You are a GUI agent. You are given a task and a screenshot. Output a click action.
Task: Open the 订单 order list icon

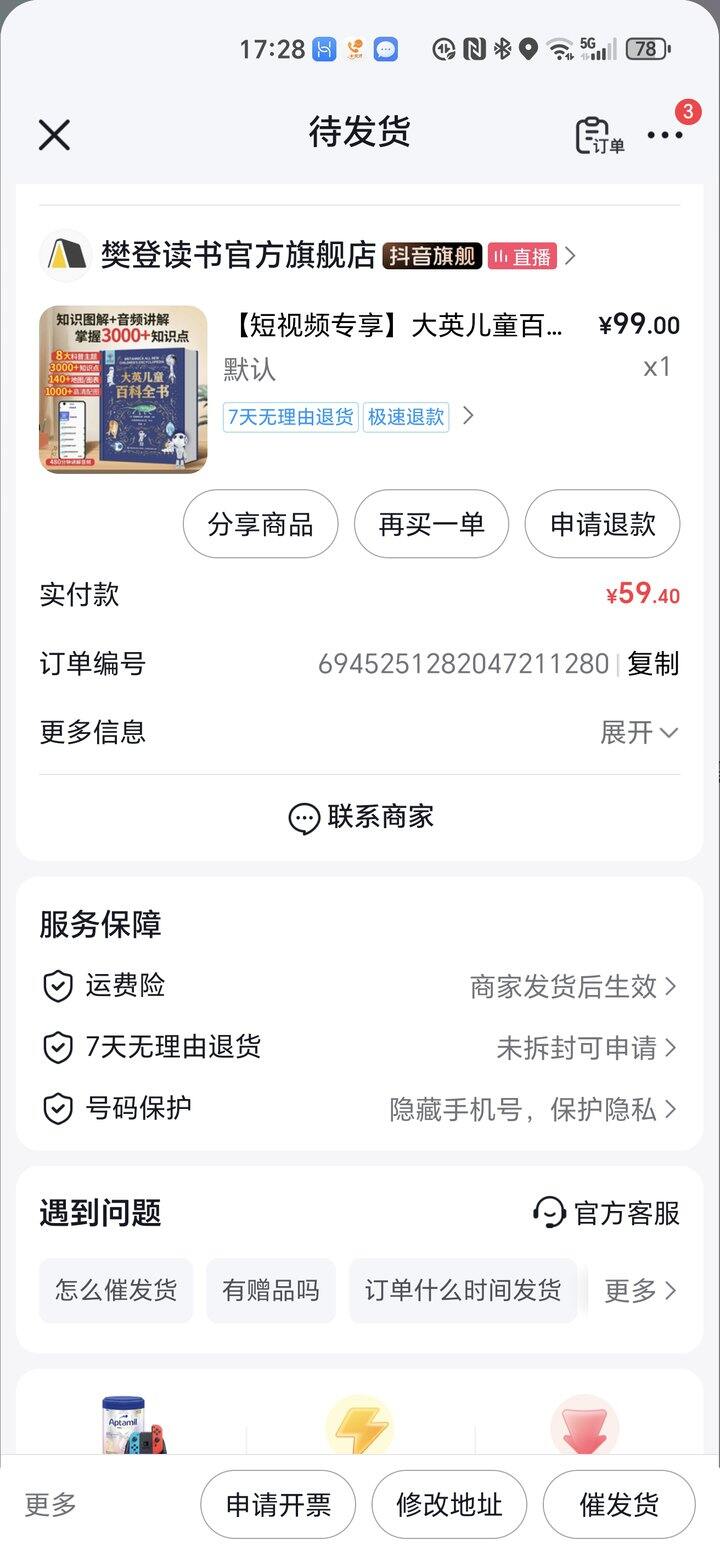[x=593, y=134]
